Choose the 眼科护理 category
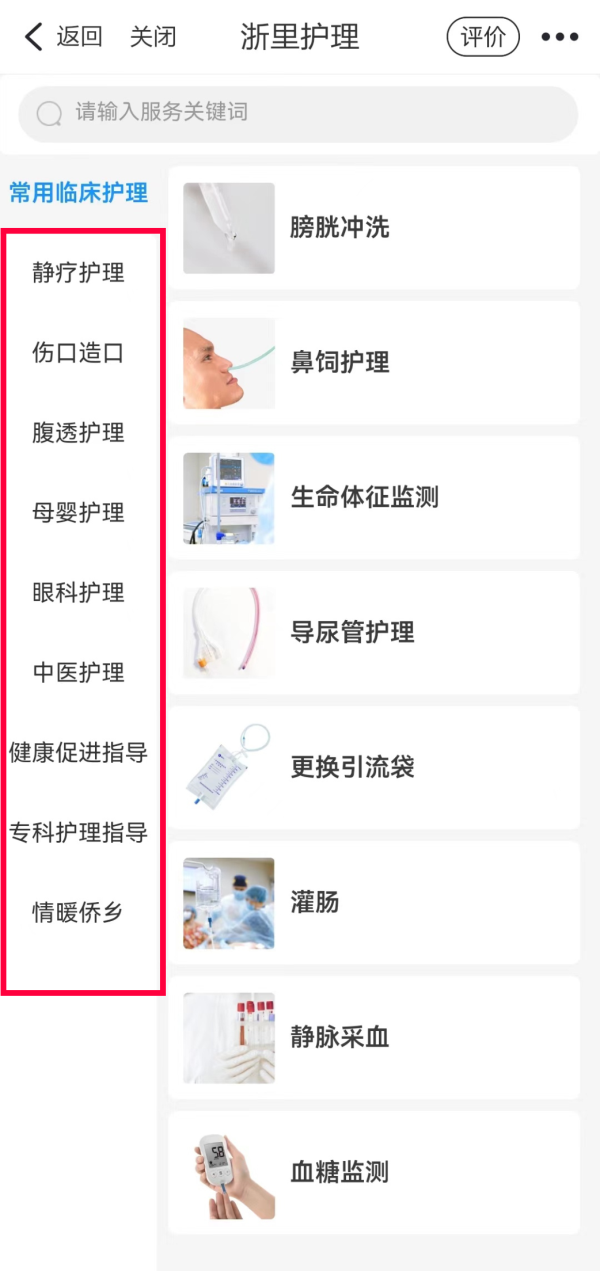Viewport: 600px width, 1271px height. click(79, 593)
